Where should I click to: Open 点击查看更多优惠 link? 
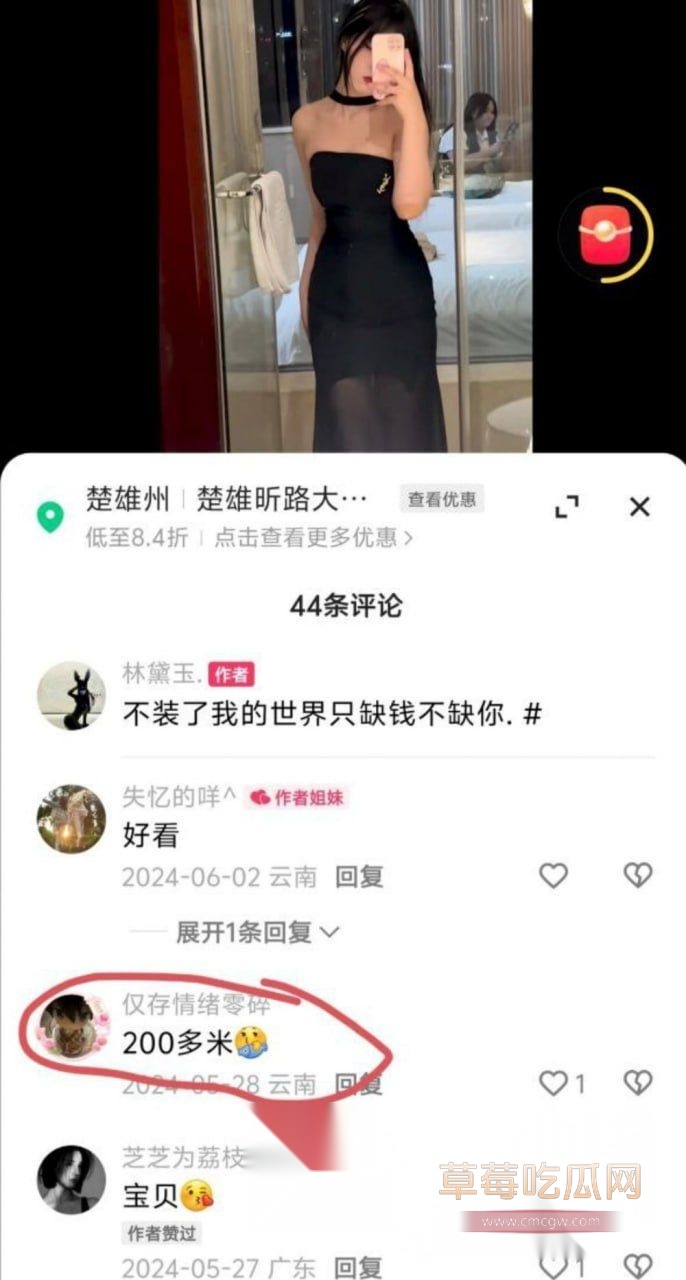(x=313, y=537)
